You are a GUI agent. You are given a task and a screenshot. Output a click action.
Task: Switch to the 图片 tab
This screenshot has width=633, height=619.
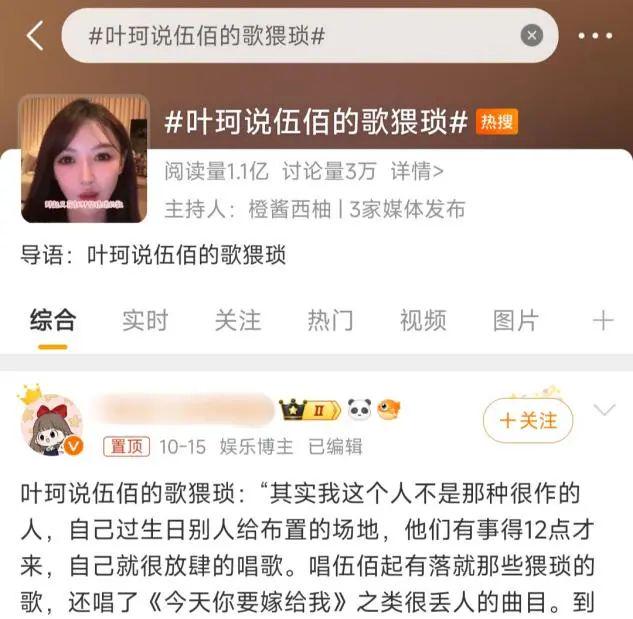point(516,320)
